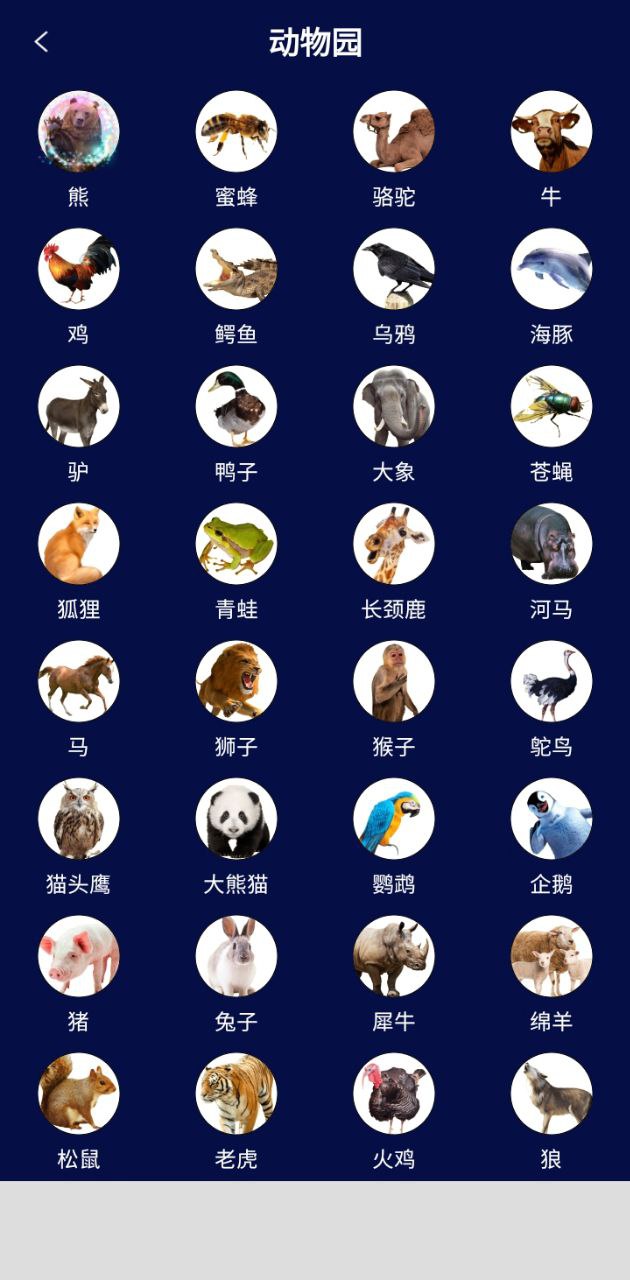This screenshot has width=630, height=1280.
Task: Tap the 狼 (wolf) picture
Action: [x=551, y=1094]
